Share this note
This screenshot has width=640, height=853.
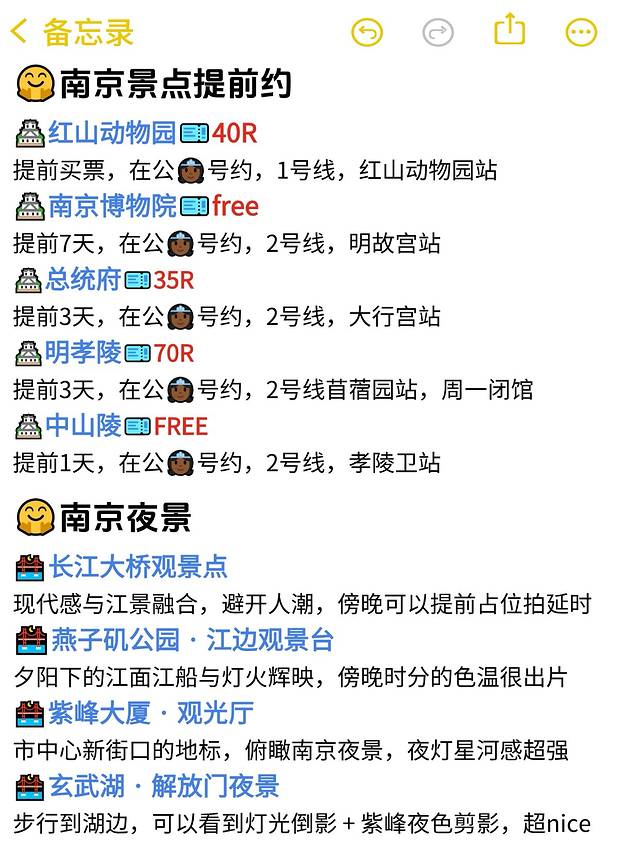pyautogui.click(x=510, y=30)
